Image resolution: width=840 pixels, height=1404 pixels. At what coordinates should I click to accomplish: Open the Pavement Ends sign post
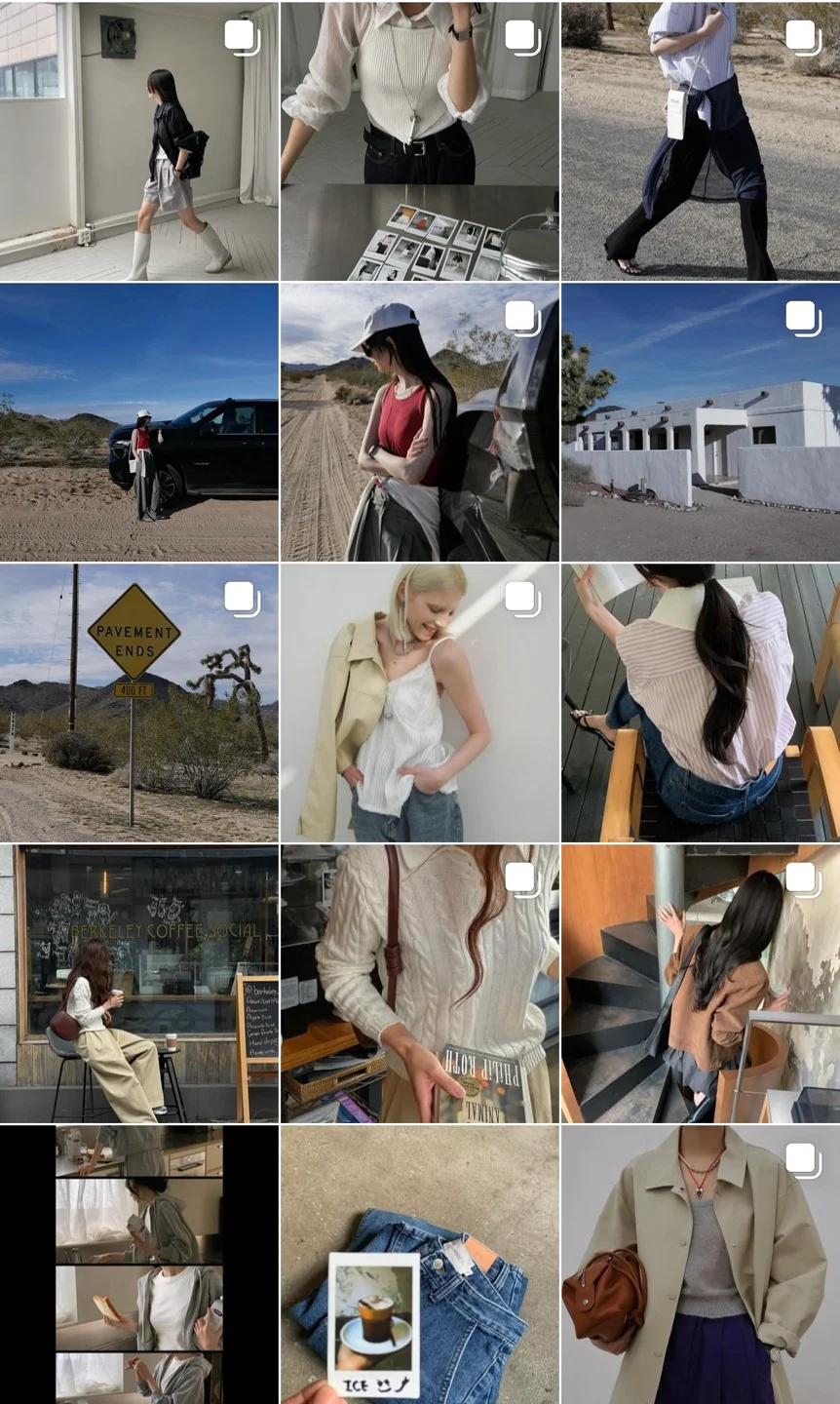(138, 703)
